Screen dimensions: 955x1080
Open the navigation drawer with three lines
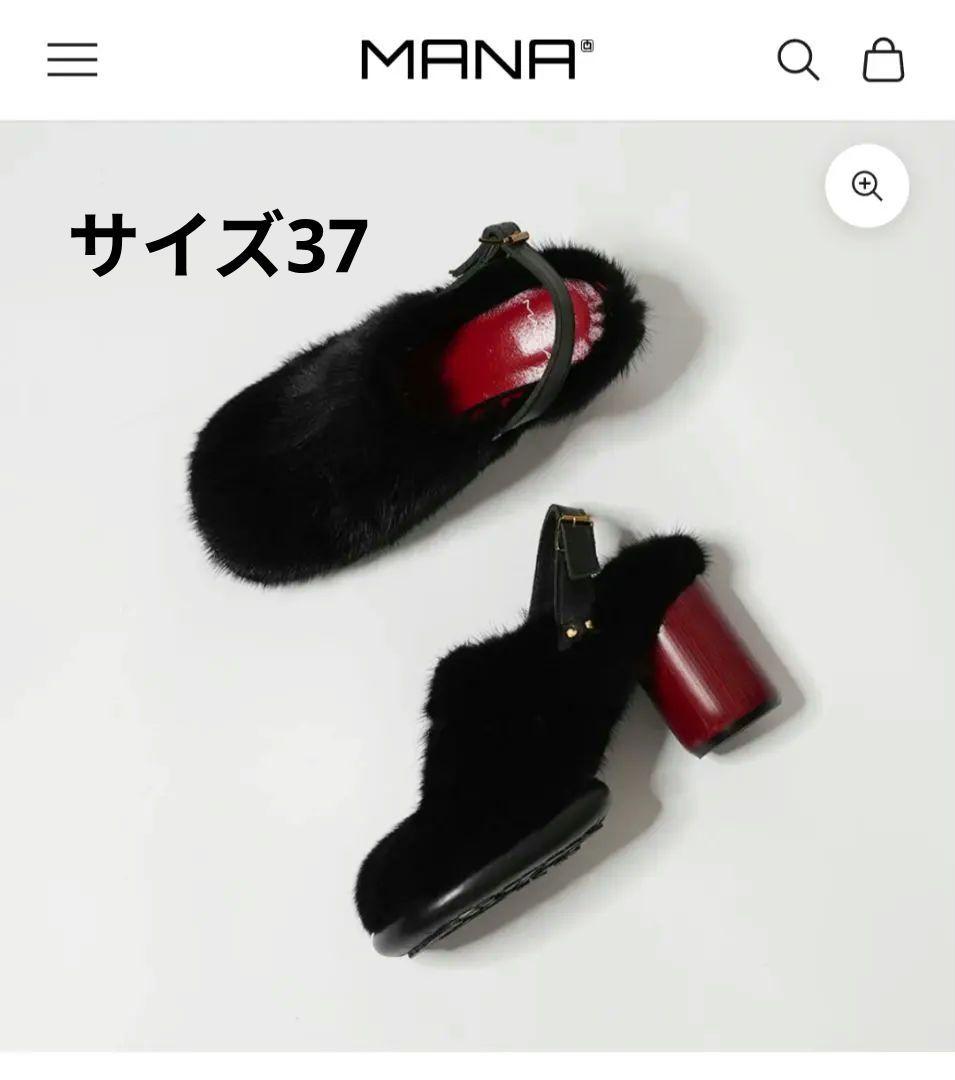[71, 60]
